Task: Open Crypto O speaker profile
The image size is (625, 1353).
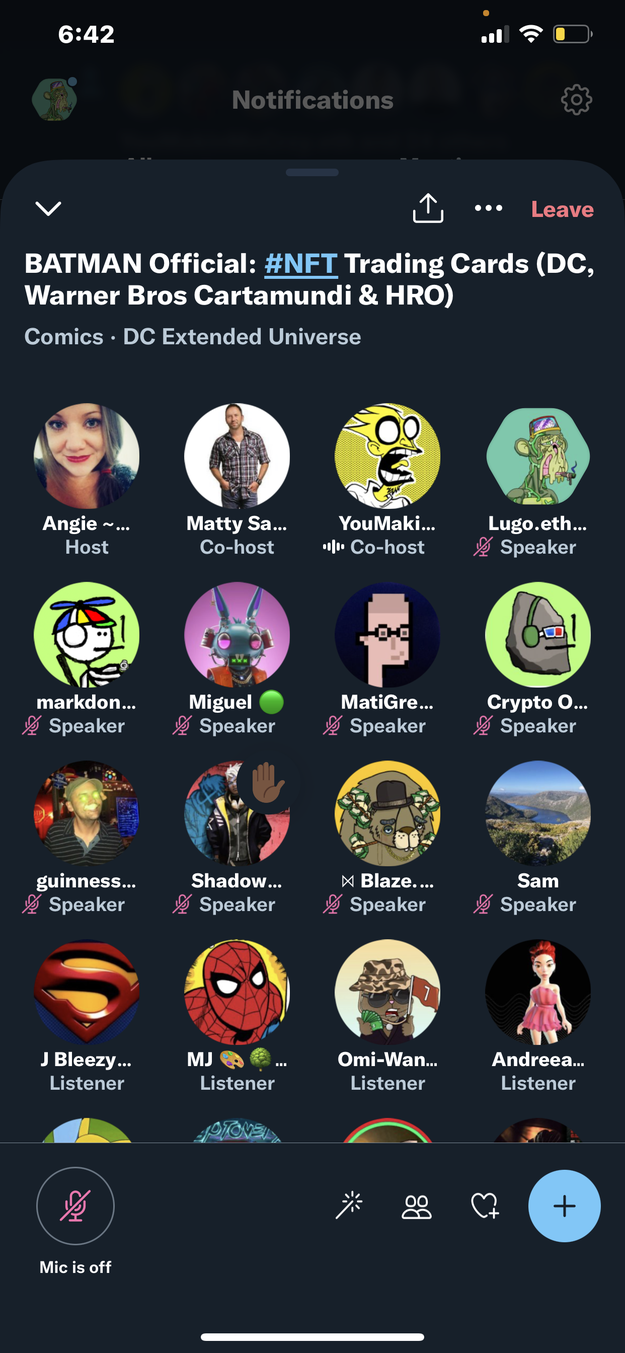Action: pyautogui.click(x=538, y=635)
